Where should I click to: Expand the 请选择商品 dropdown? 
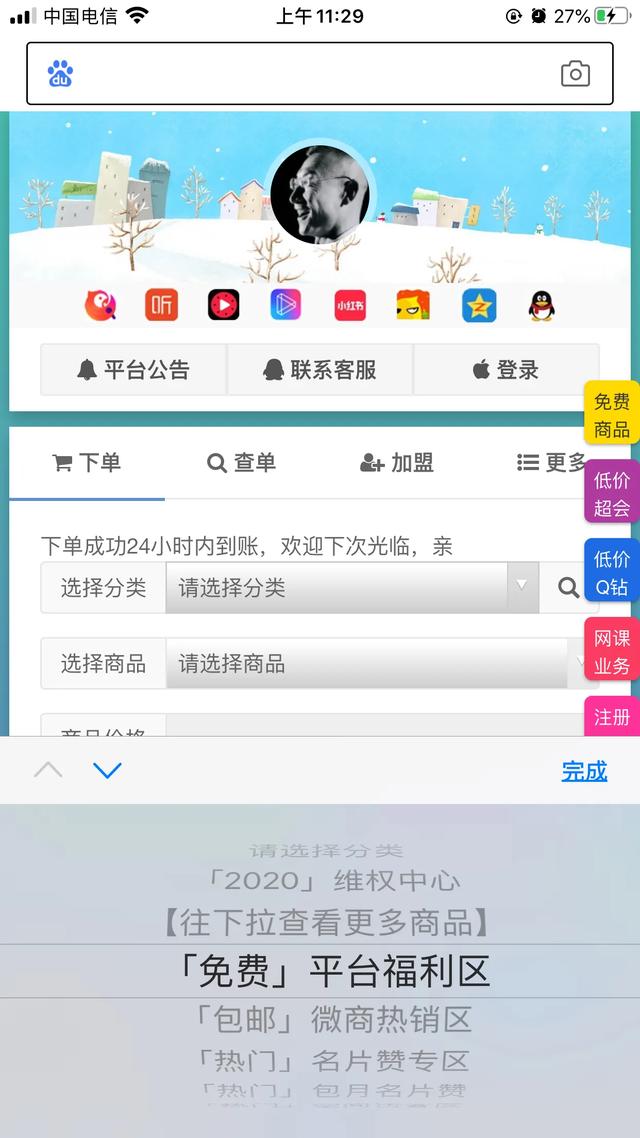point(370,664)
